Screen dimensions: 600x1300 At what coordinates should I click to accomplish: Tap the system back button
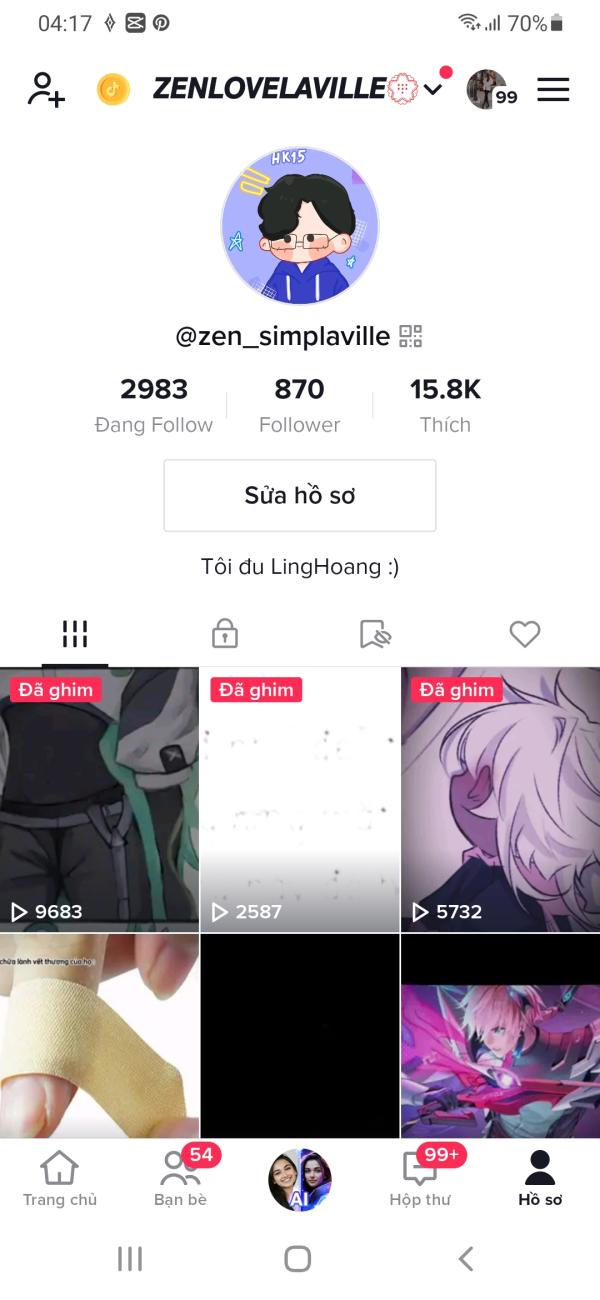[465, 1258]
